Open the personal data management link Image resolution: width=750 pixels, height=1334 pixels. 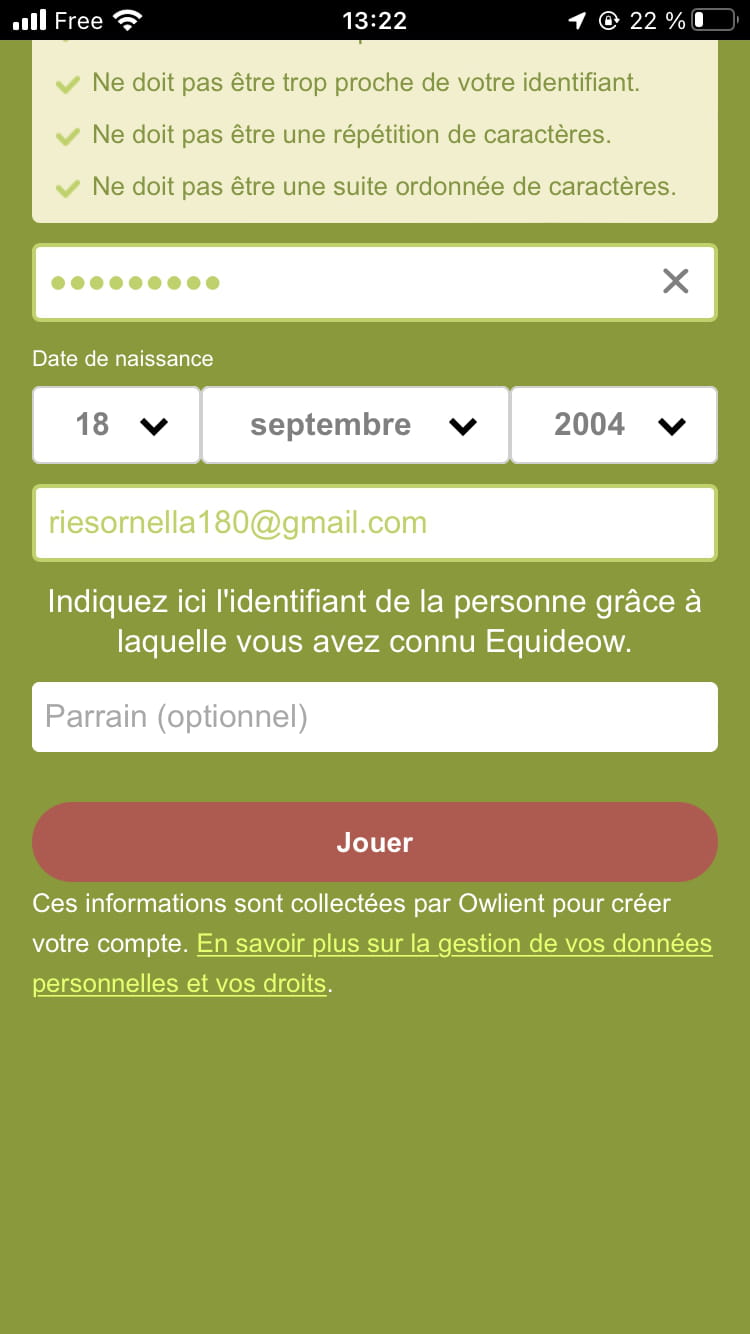pos(372,964)
